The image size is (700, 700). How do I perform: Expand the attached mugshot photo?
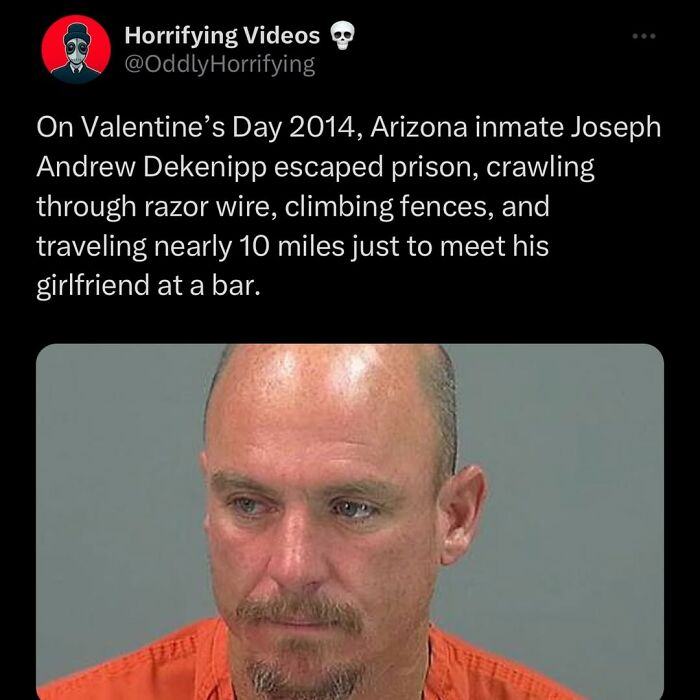(350, 520)
